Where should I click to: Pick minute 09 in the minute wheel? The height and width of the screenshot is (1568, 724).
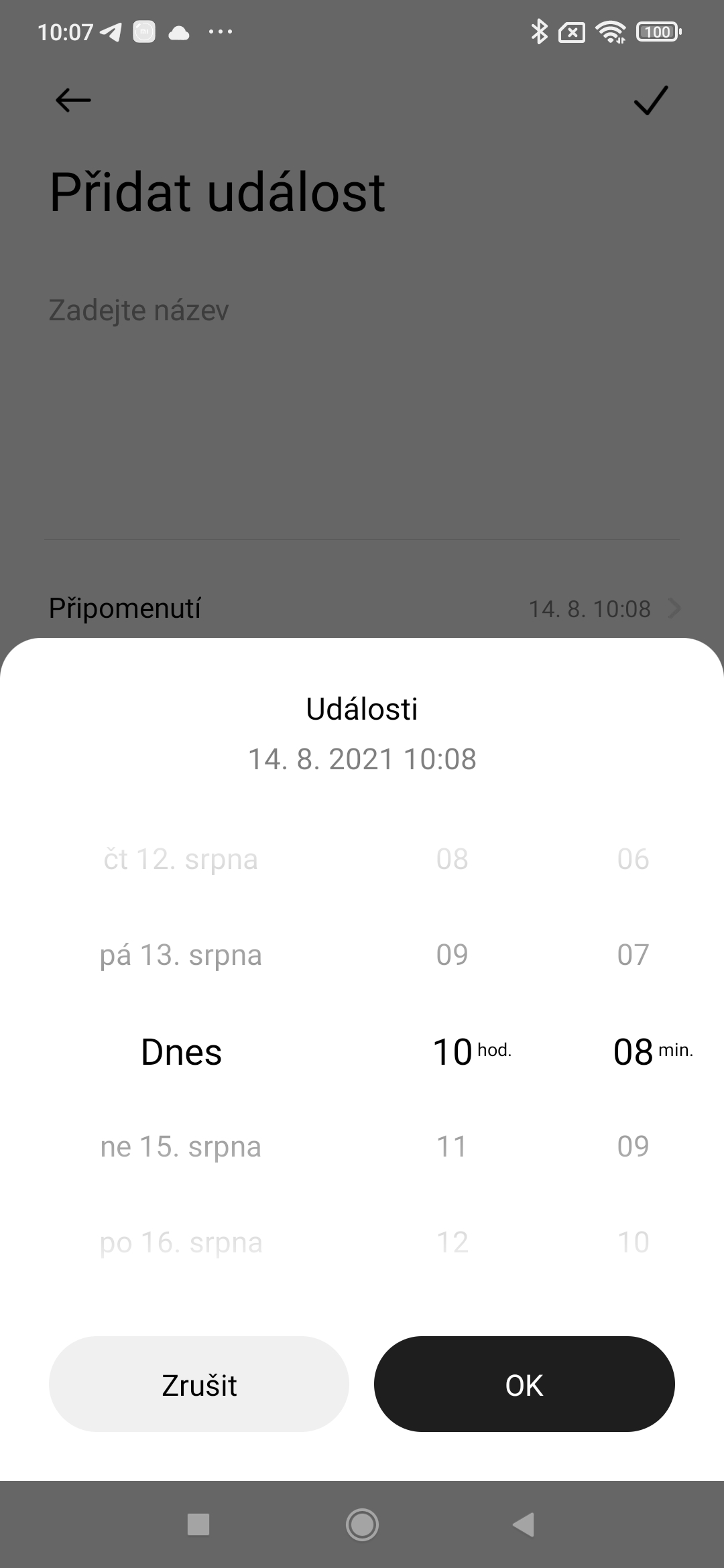coord(633,1147)
